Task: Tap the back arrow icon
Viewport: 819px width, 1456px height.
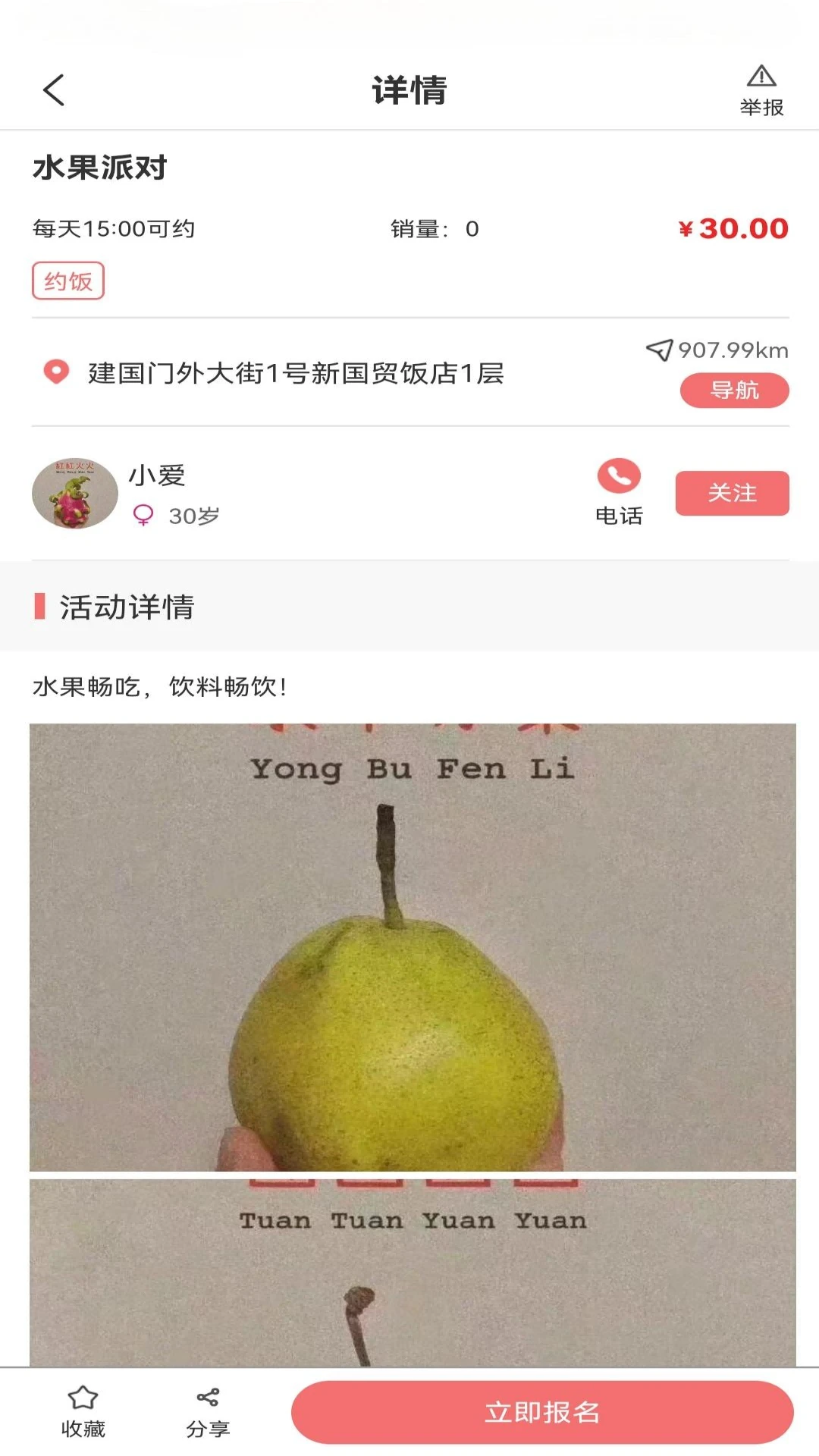Action: tap(53, 89)
